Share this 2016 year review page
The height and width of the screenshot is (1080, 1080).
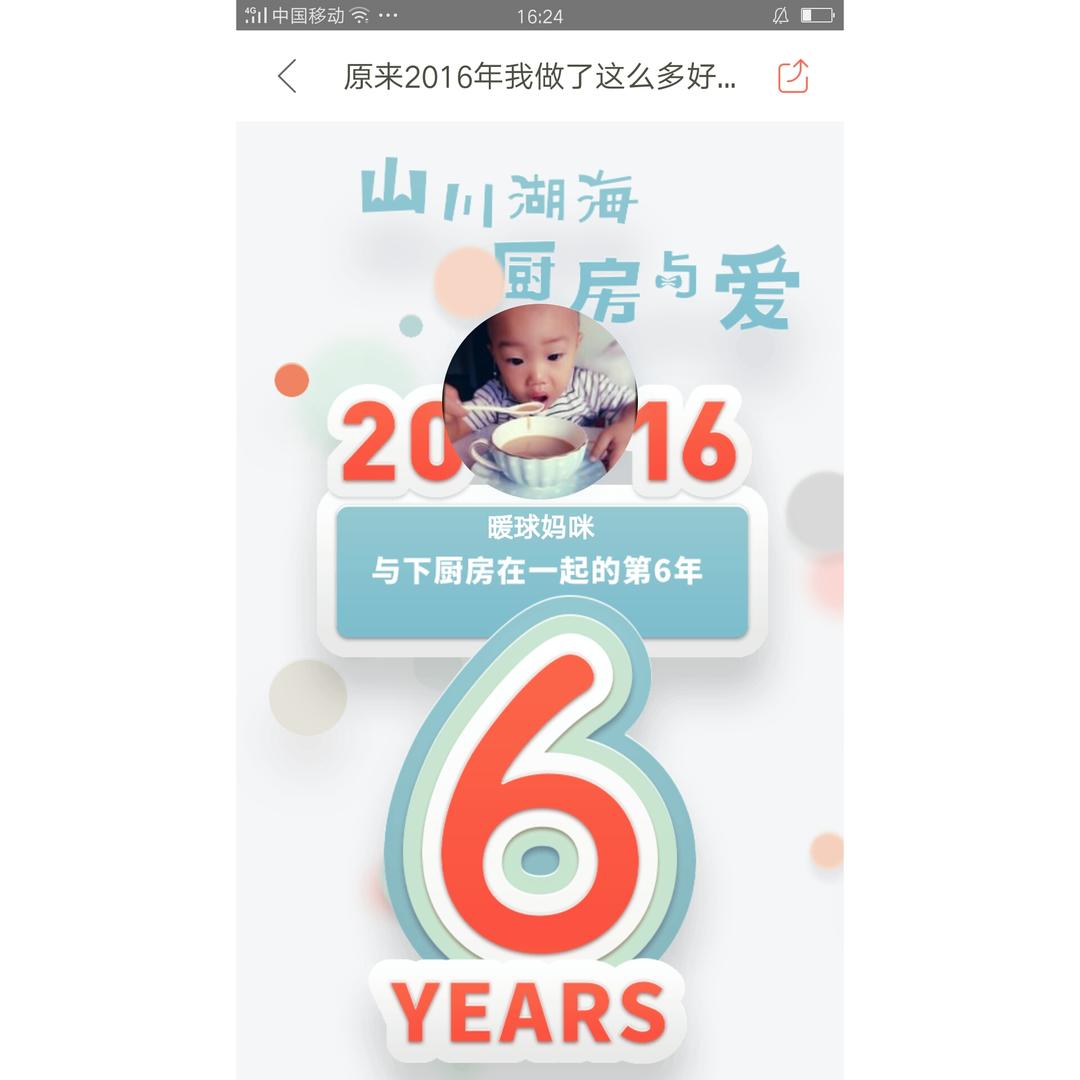(792, 76)
